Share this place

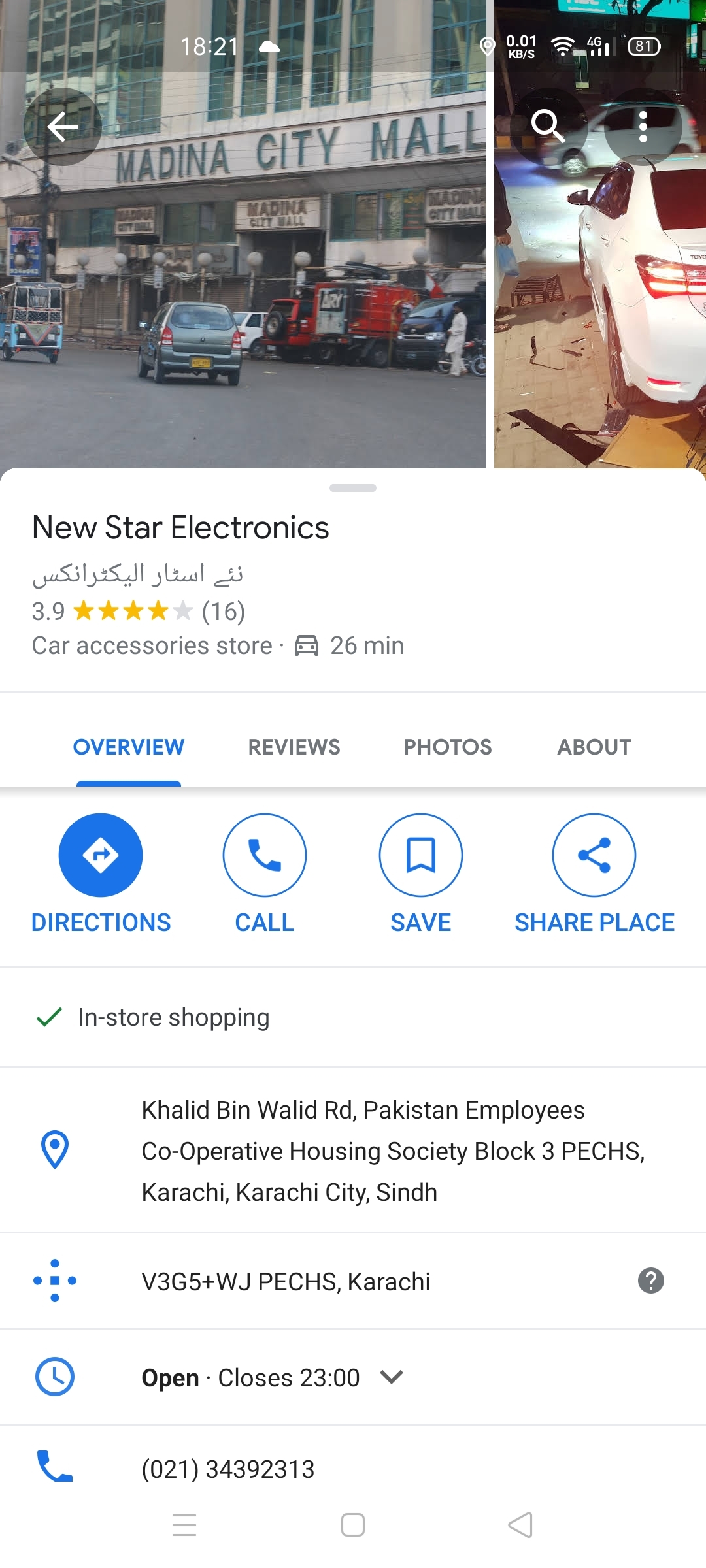(594, 874)
